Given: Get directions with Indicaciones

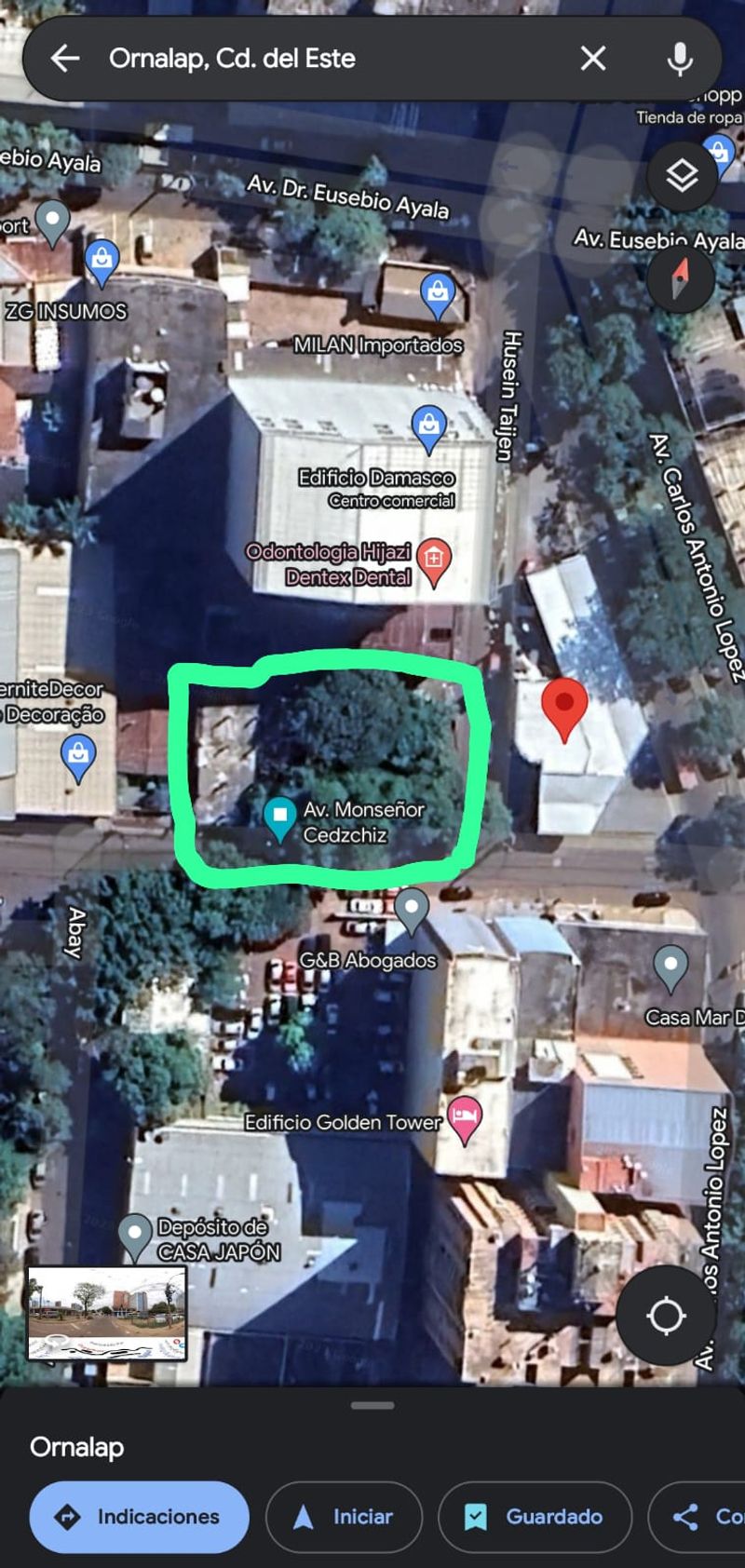Looking at the screenshot, I should [140, 1517].
